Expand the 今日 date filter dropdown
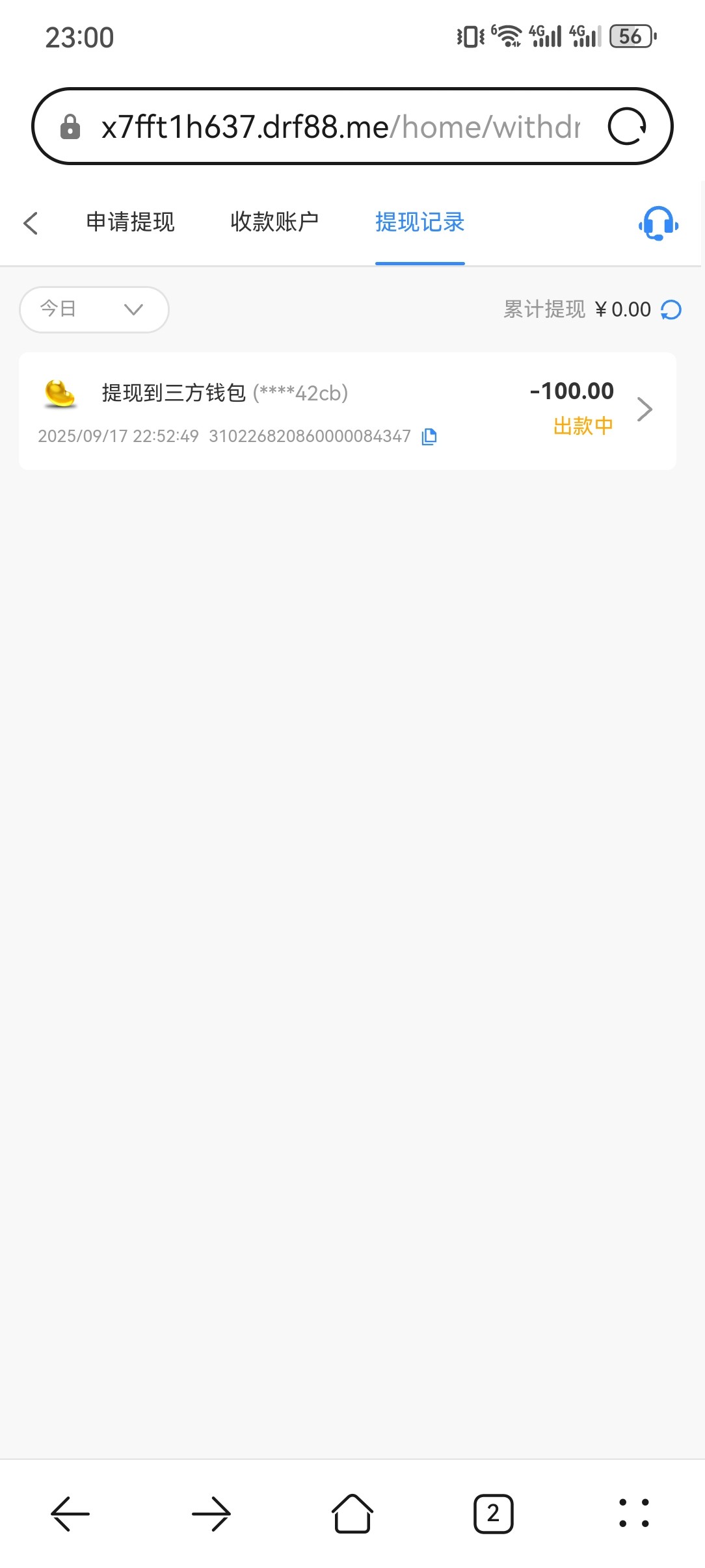Viewport: 705px width, 1568px height. (x=94, y=309)
